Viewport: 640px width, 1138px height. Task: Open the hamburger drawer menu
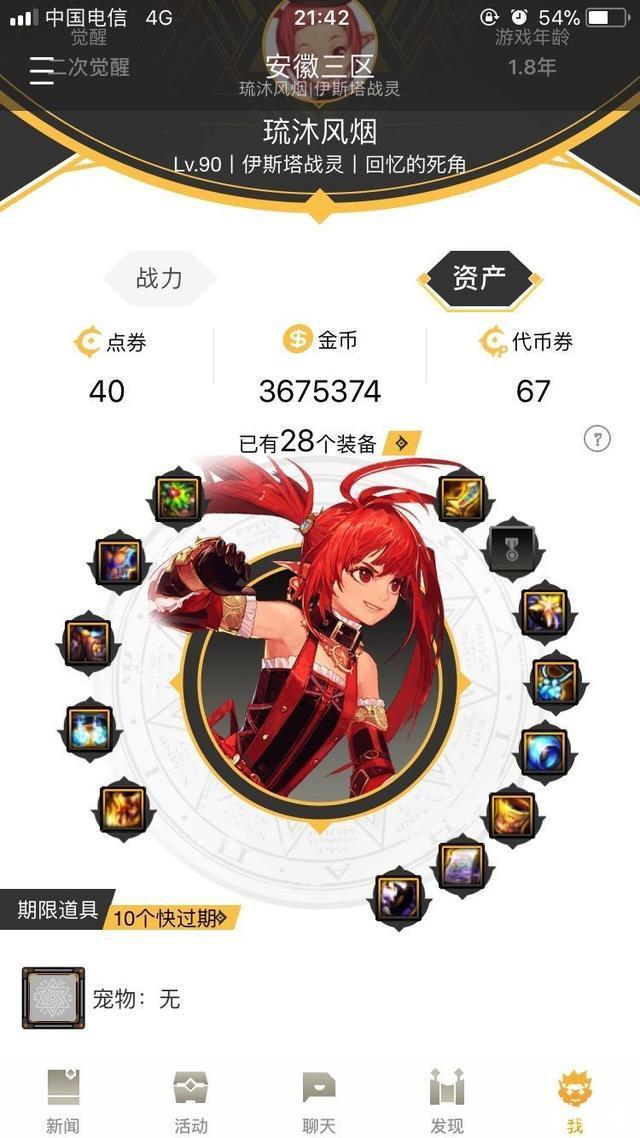pos(41,70)
